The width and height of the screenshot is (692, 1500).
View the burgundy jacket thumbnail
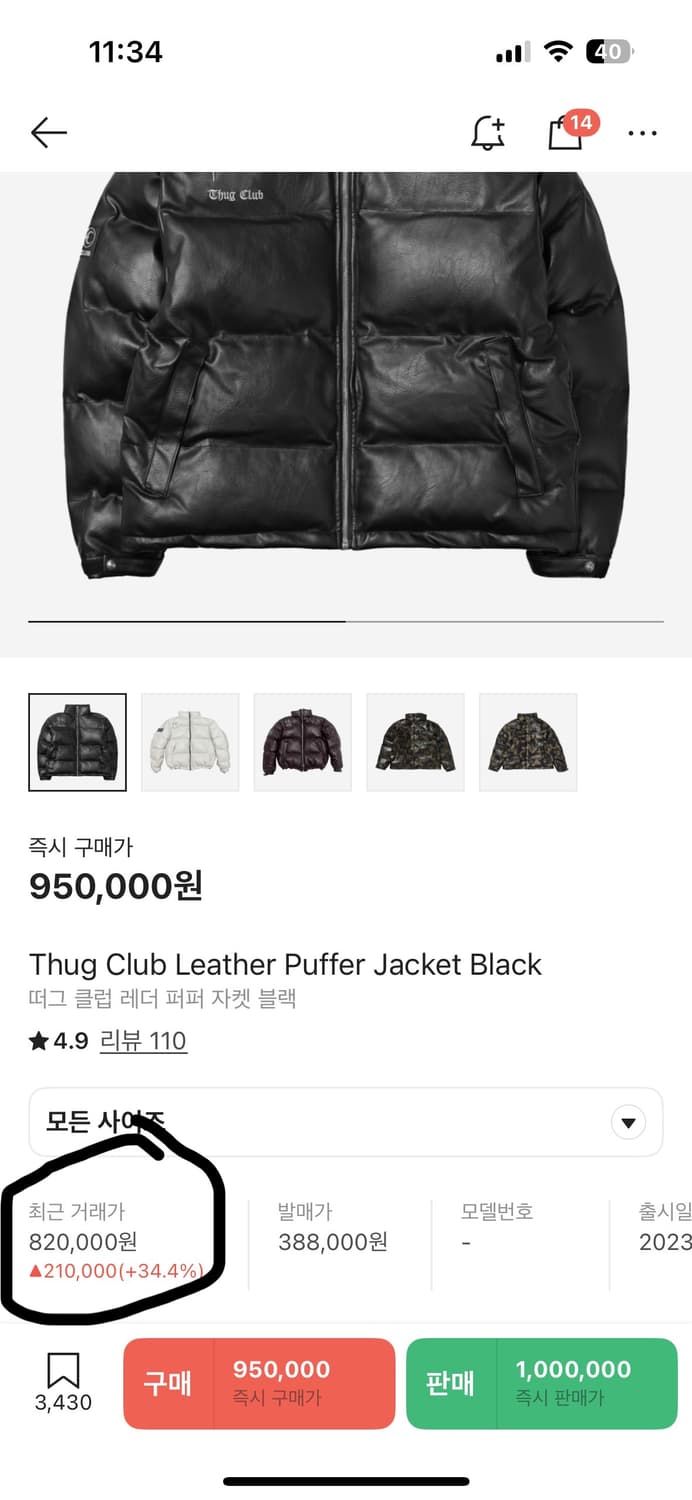coord(302,742)
